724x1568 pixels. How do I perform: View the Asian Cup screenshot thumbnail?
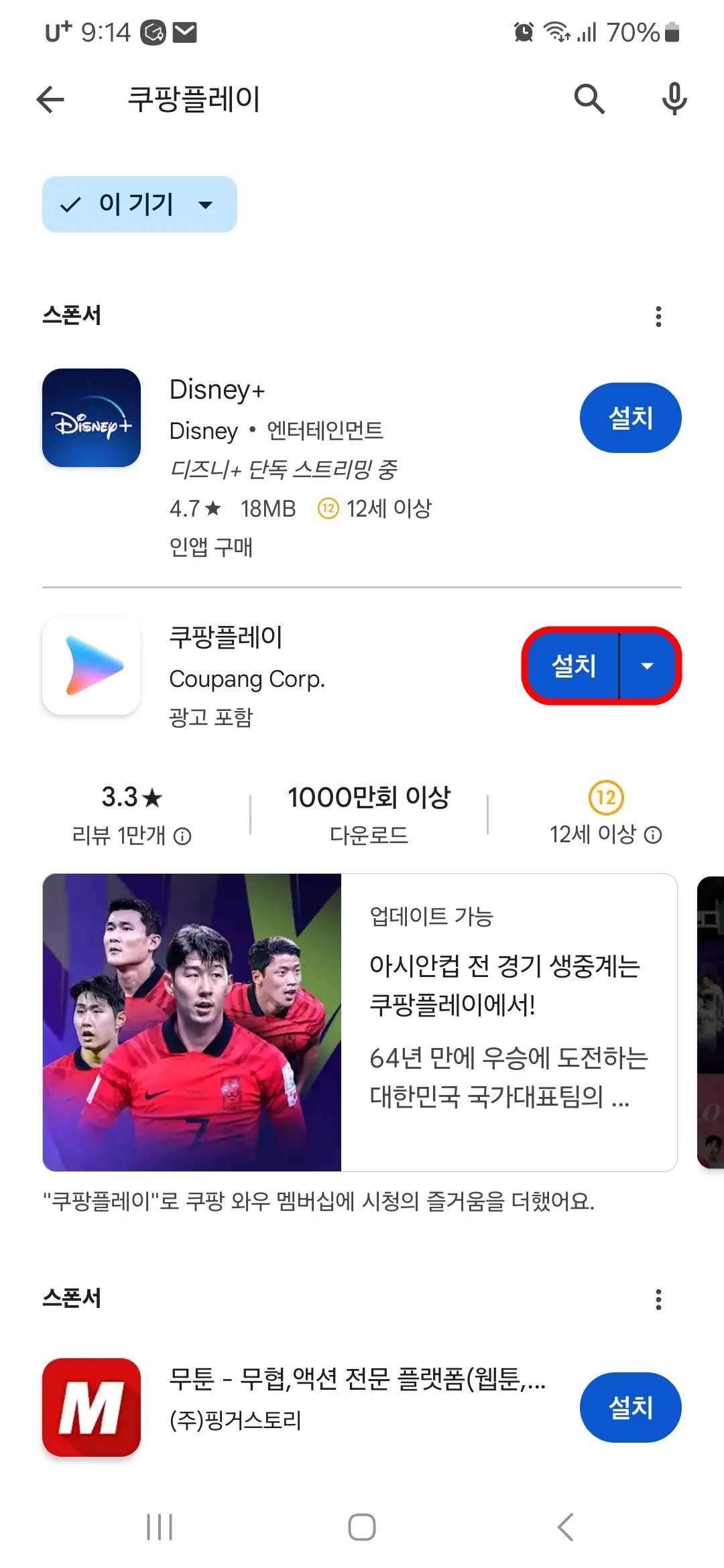pyautogui.click(x=192, y=1020)
